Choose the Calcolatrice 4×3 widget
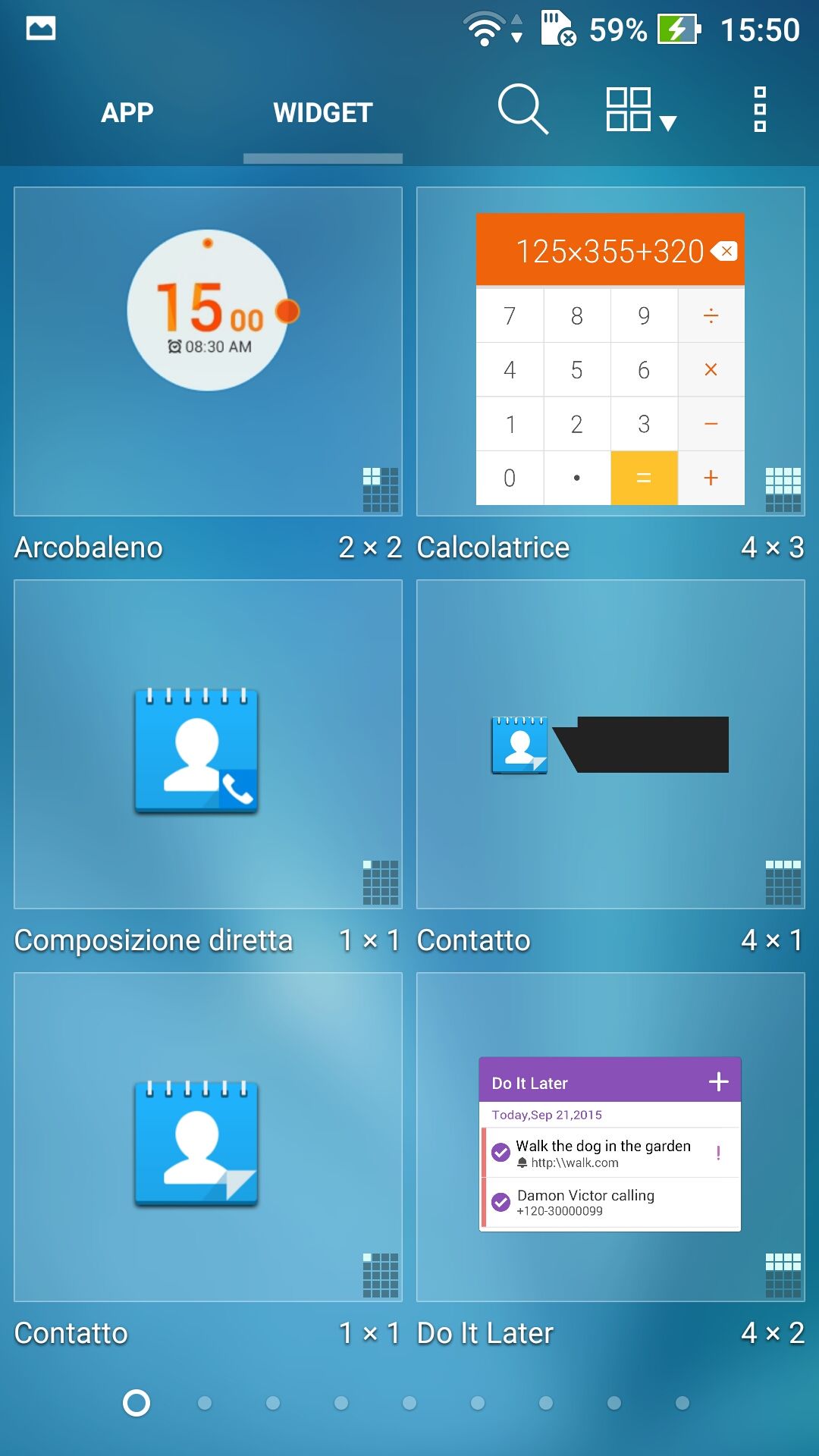 (x=610, y=351)
